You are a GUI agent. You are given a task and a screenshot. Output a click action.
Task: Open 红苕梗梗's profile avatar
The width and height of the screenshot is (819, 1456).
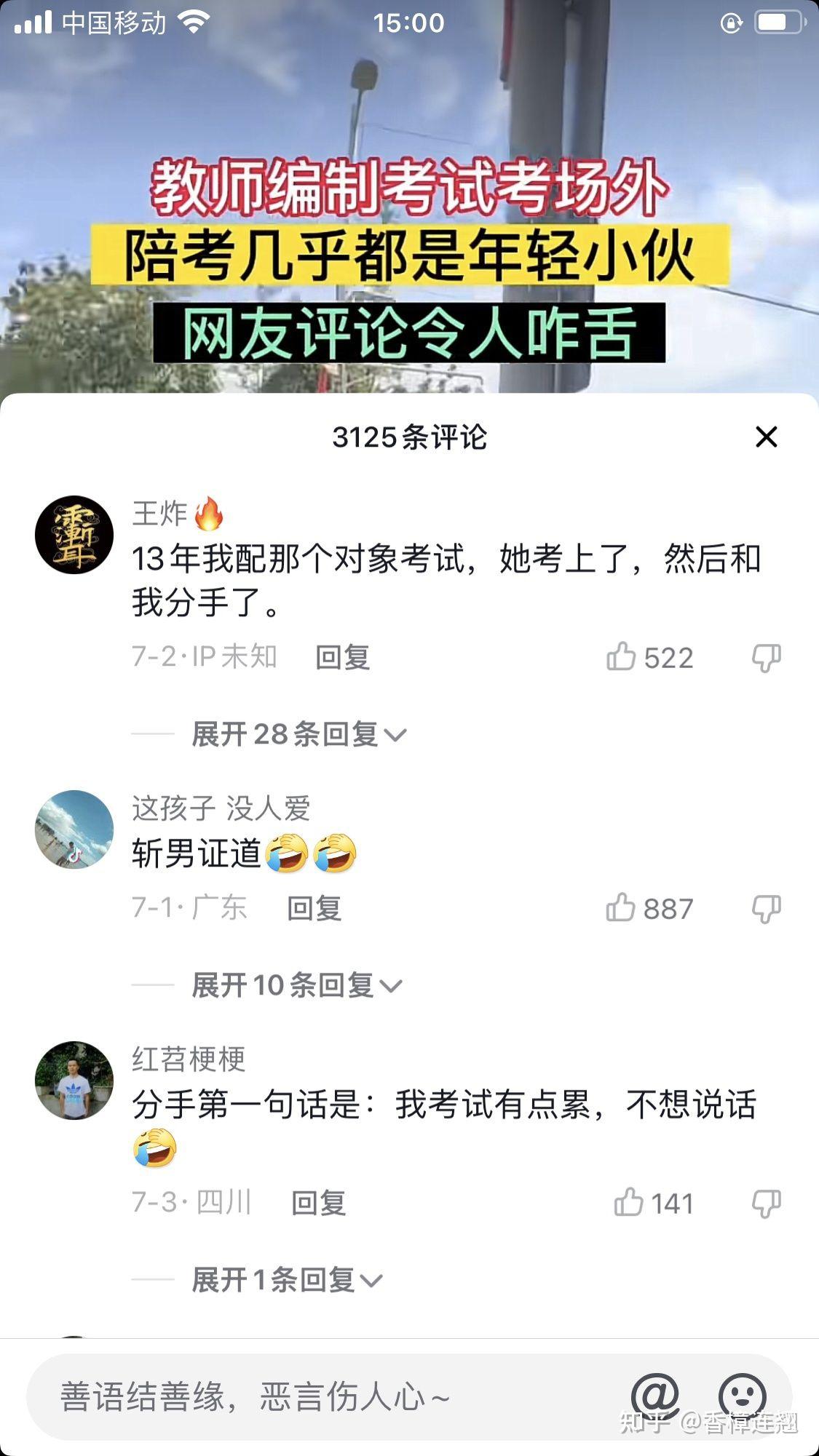pos(74,1081)
